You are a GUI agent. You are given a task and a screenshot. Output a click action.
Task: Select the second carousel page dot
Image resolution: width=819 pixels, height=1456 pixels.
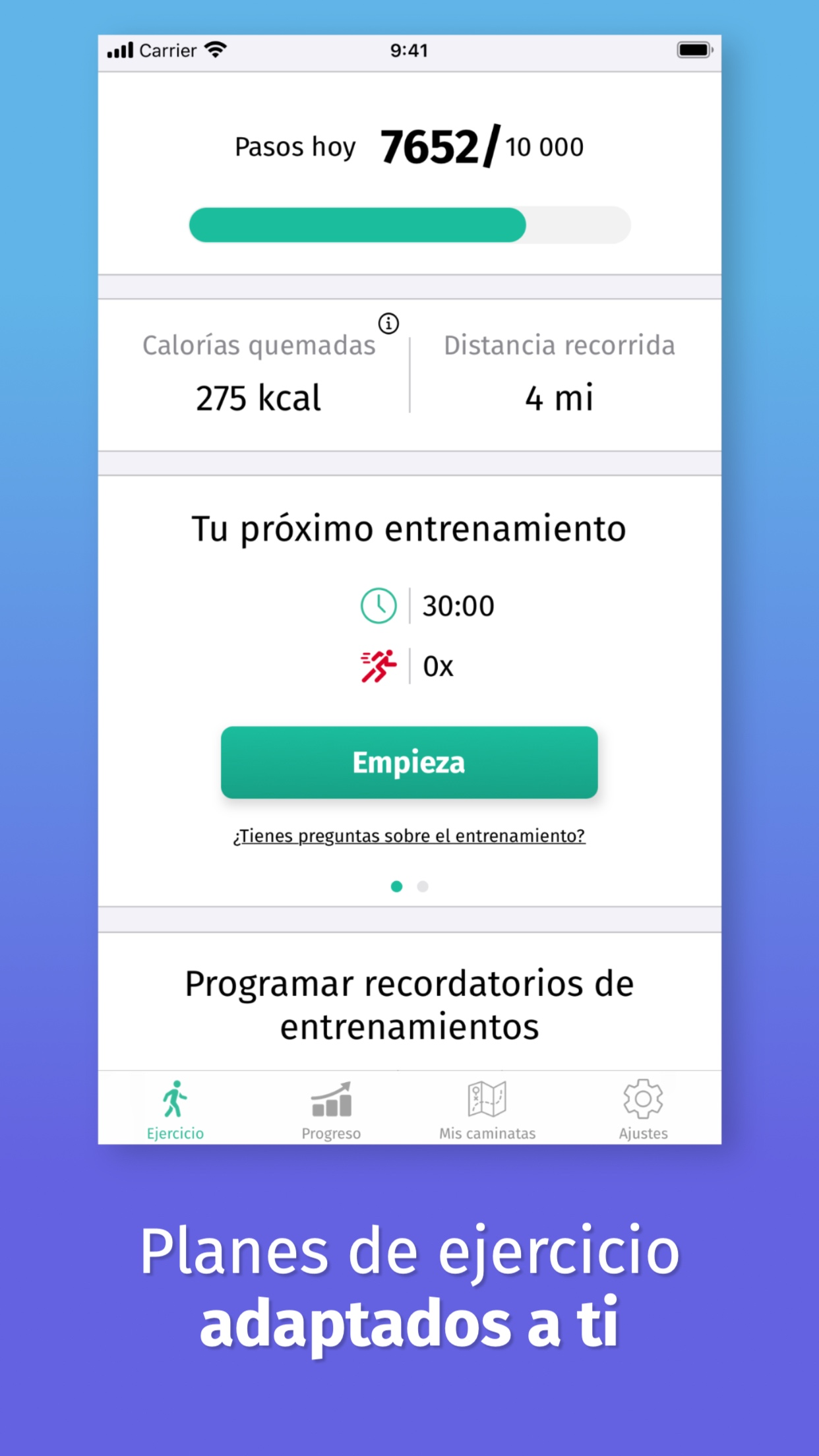point(422,887)
